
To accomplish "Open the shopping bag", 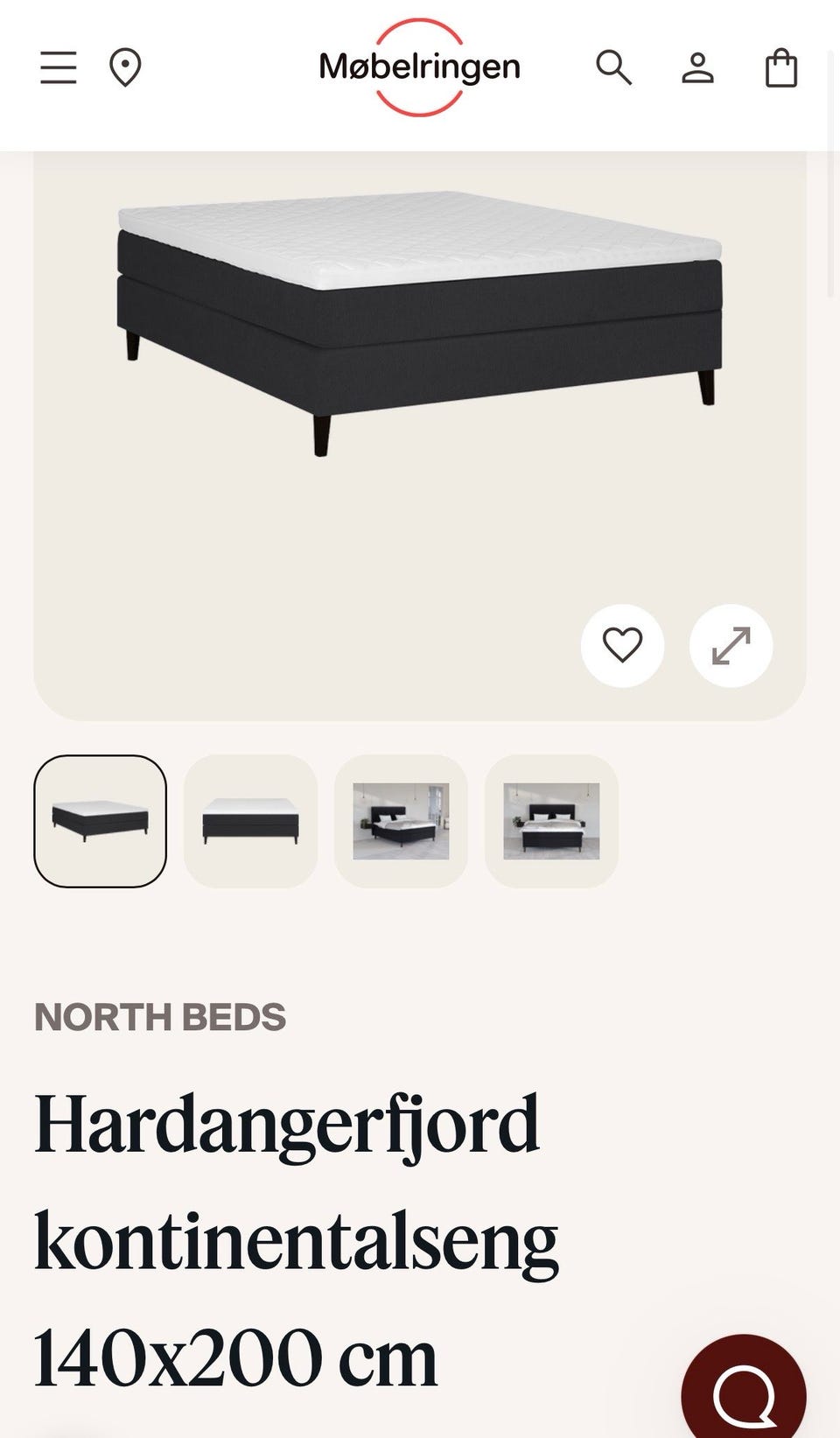I will (x=781, y=67).
